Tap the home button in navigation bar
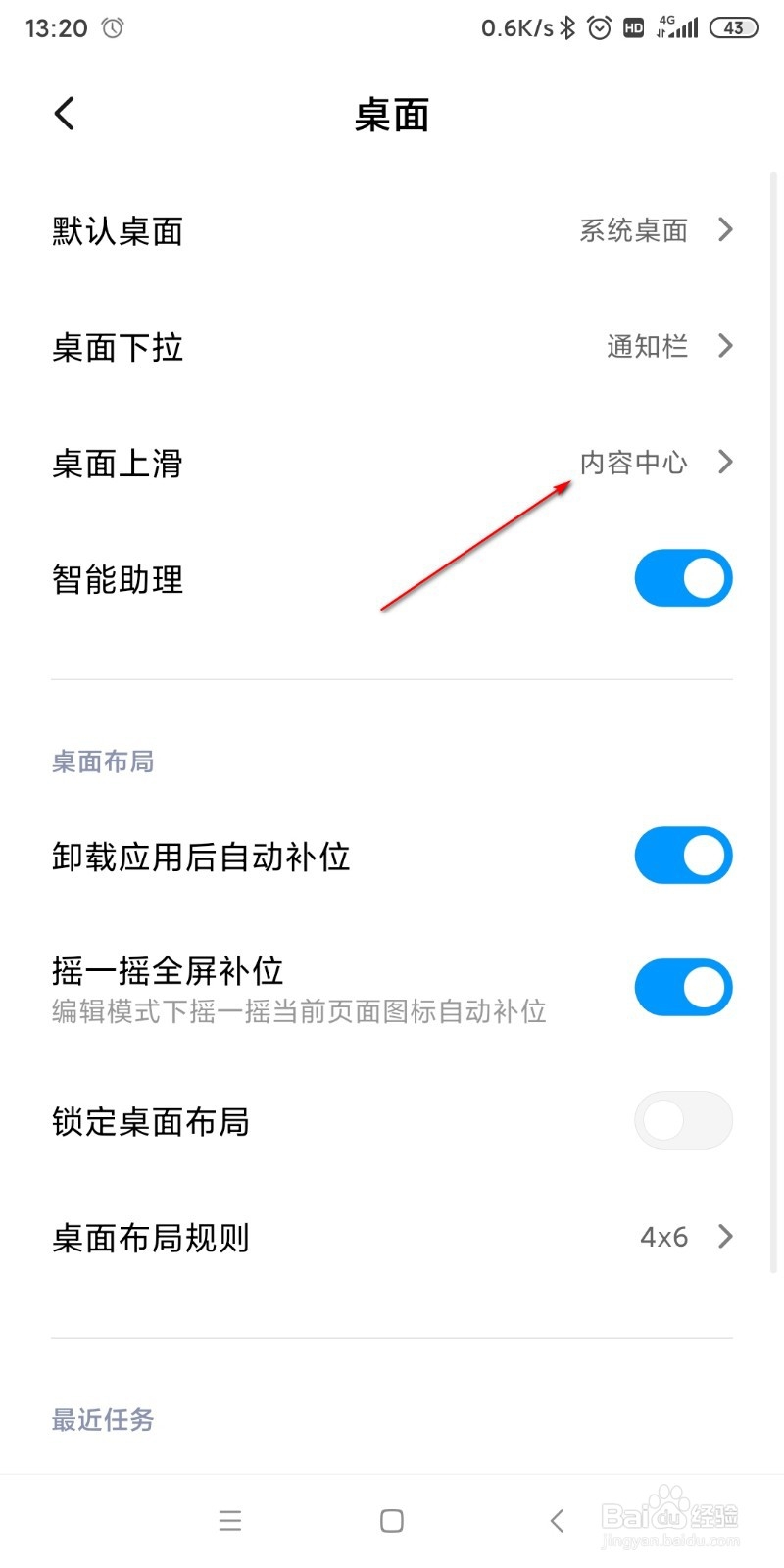This screenshot has width=784, height=1568. 391,1521
